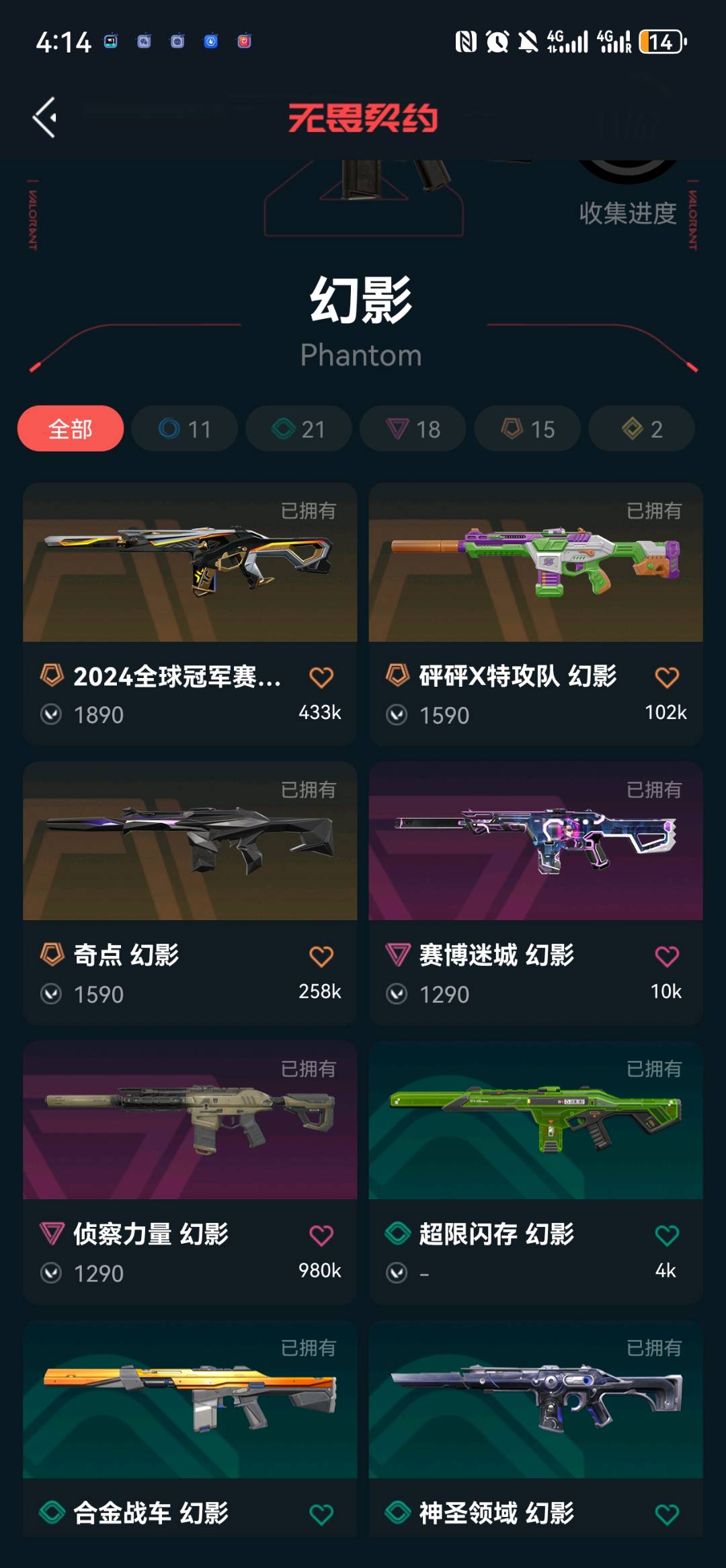Filter by the blue tier chip showing 11
This screenshot has width=726, height=1568.
[x=185, y=428]
